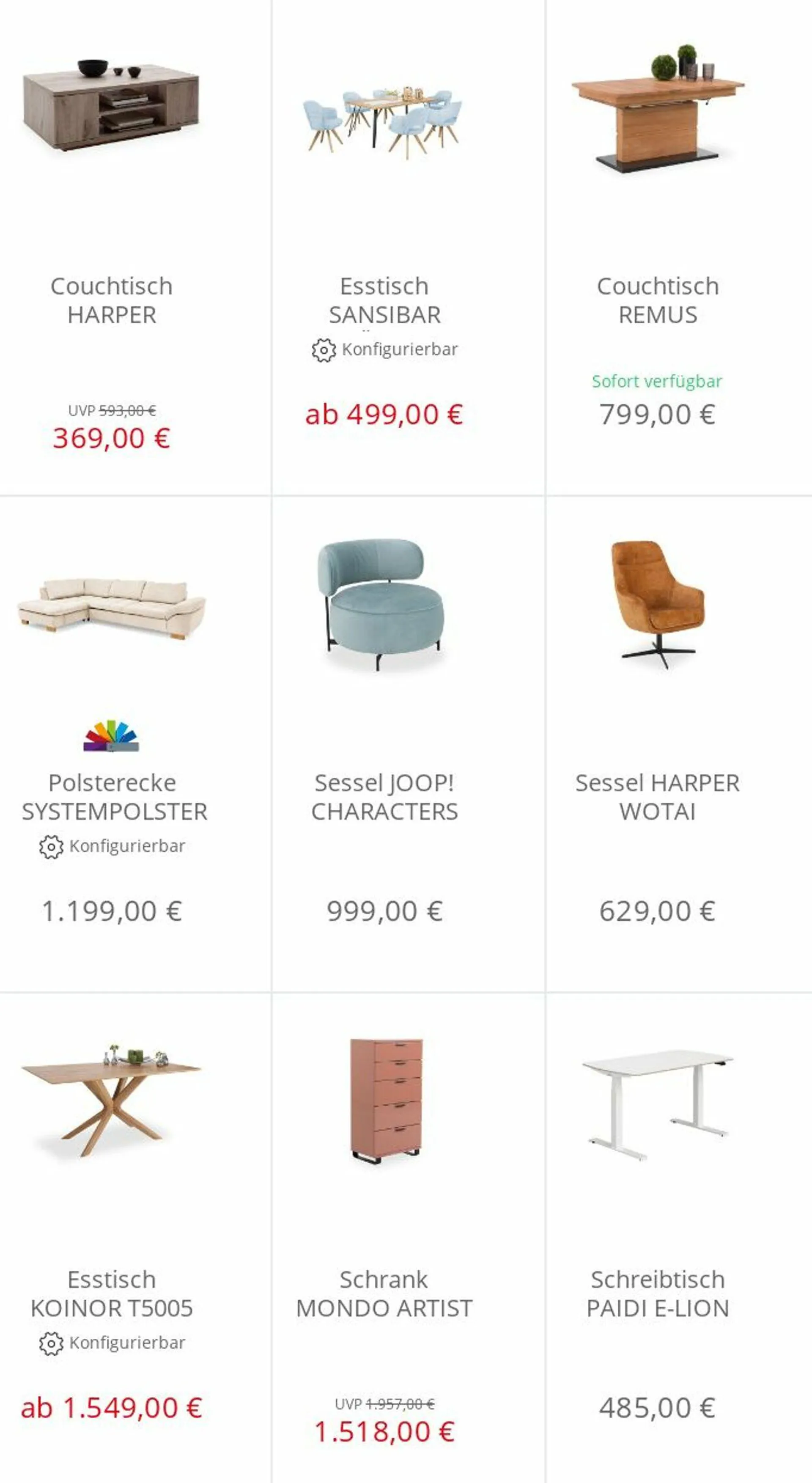Select the Polsterecke SYSTEMPOLSTER card
The height and width of the screenshot is (1483, 812).
tap(114, 797)
